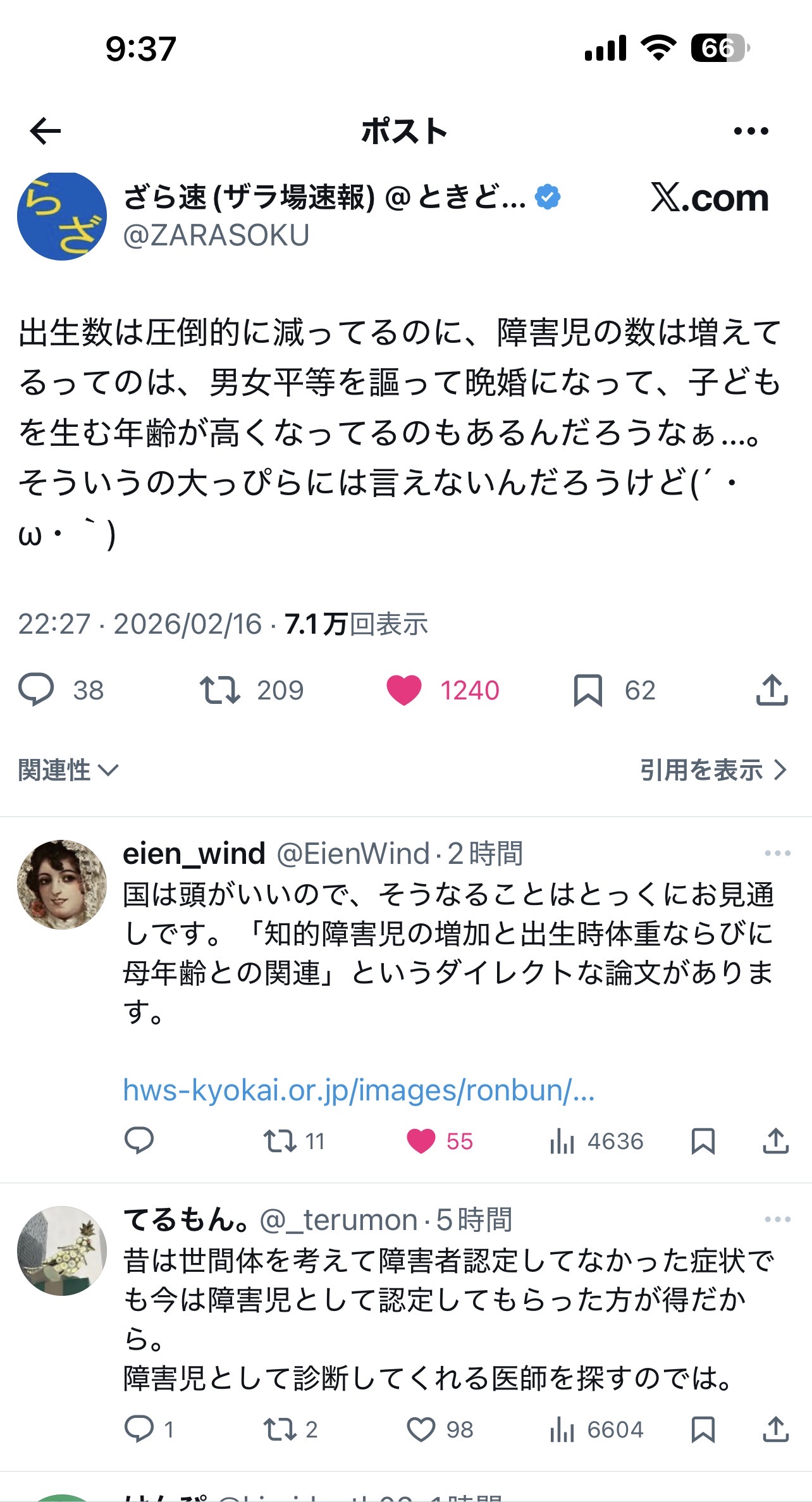
Task: Open 引用を表示 to view quotes
Action: click(713, 770)
